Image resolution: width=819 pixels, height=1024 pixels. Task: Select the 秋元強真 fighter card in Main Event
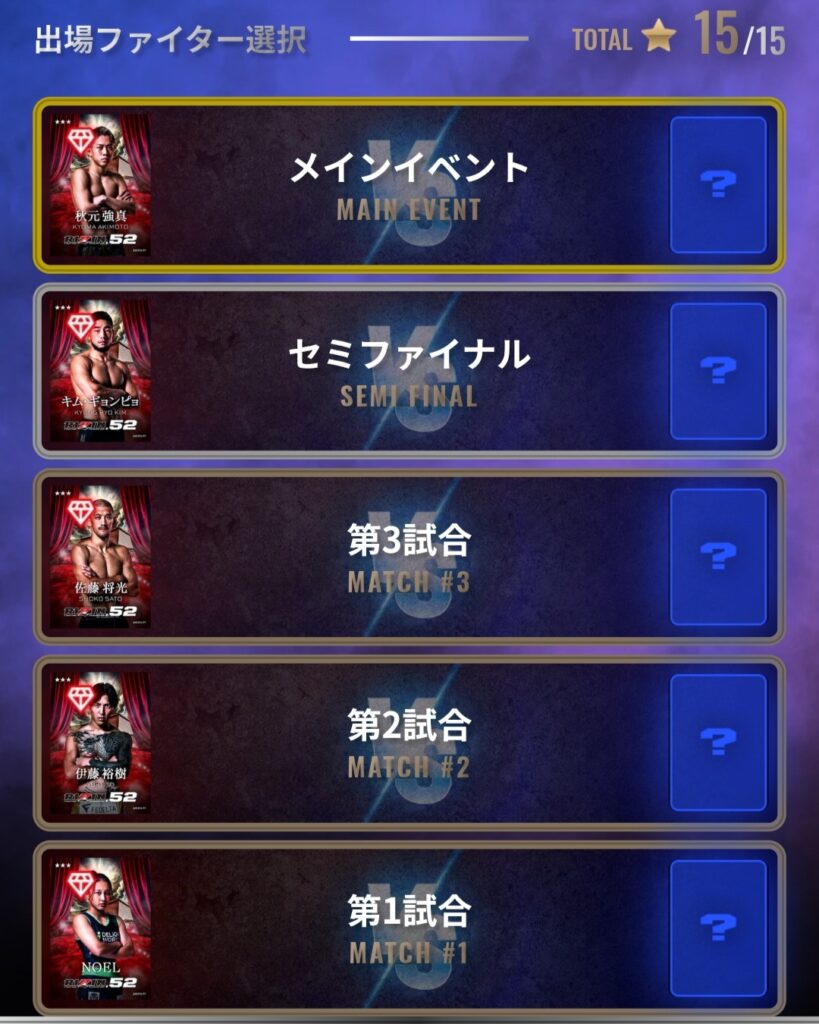[100, 185]
